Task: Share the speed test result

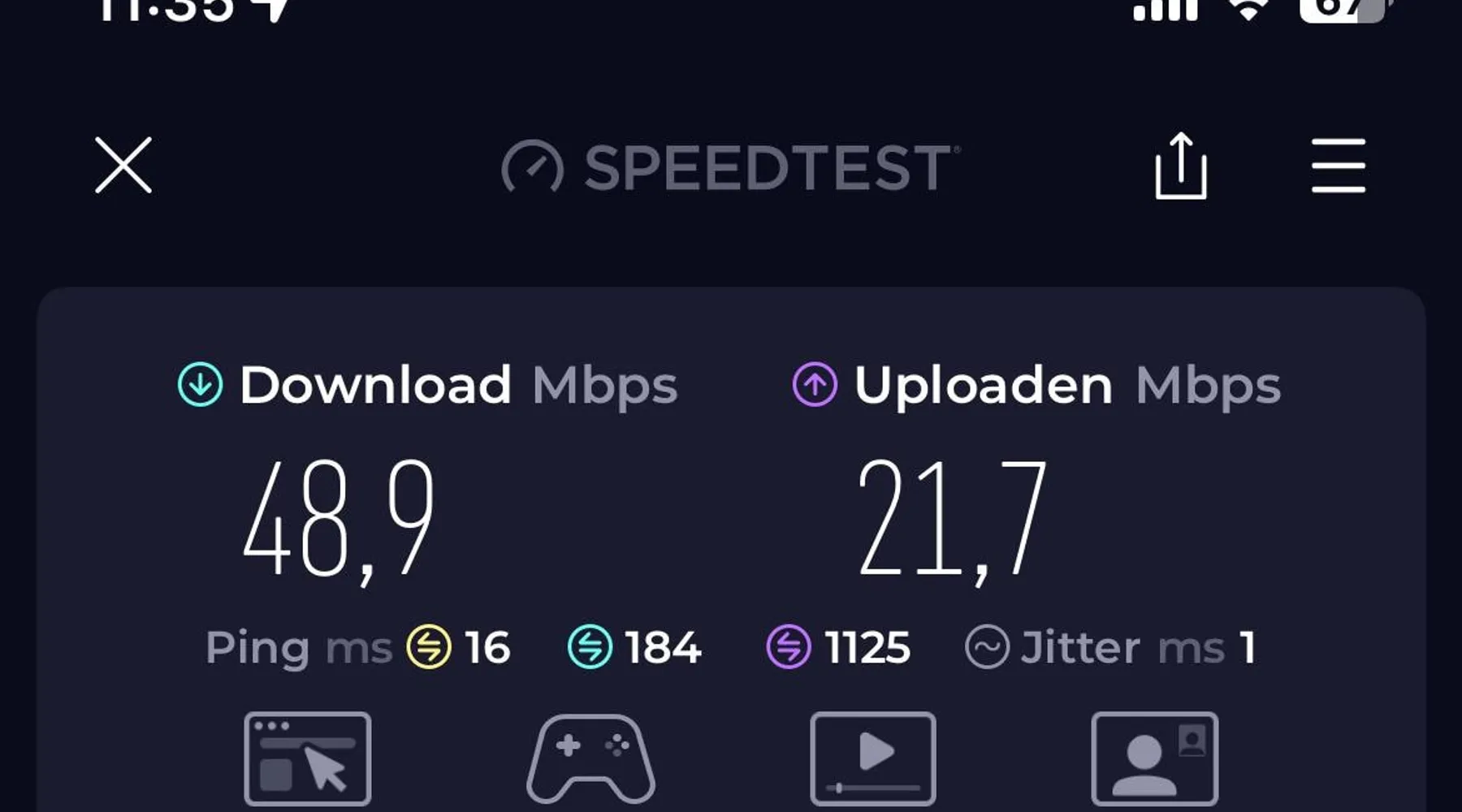Action: [1180, 166]
